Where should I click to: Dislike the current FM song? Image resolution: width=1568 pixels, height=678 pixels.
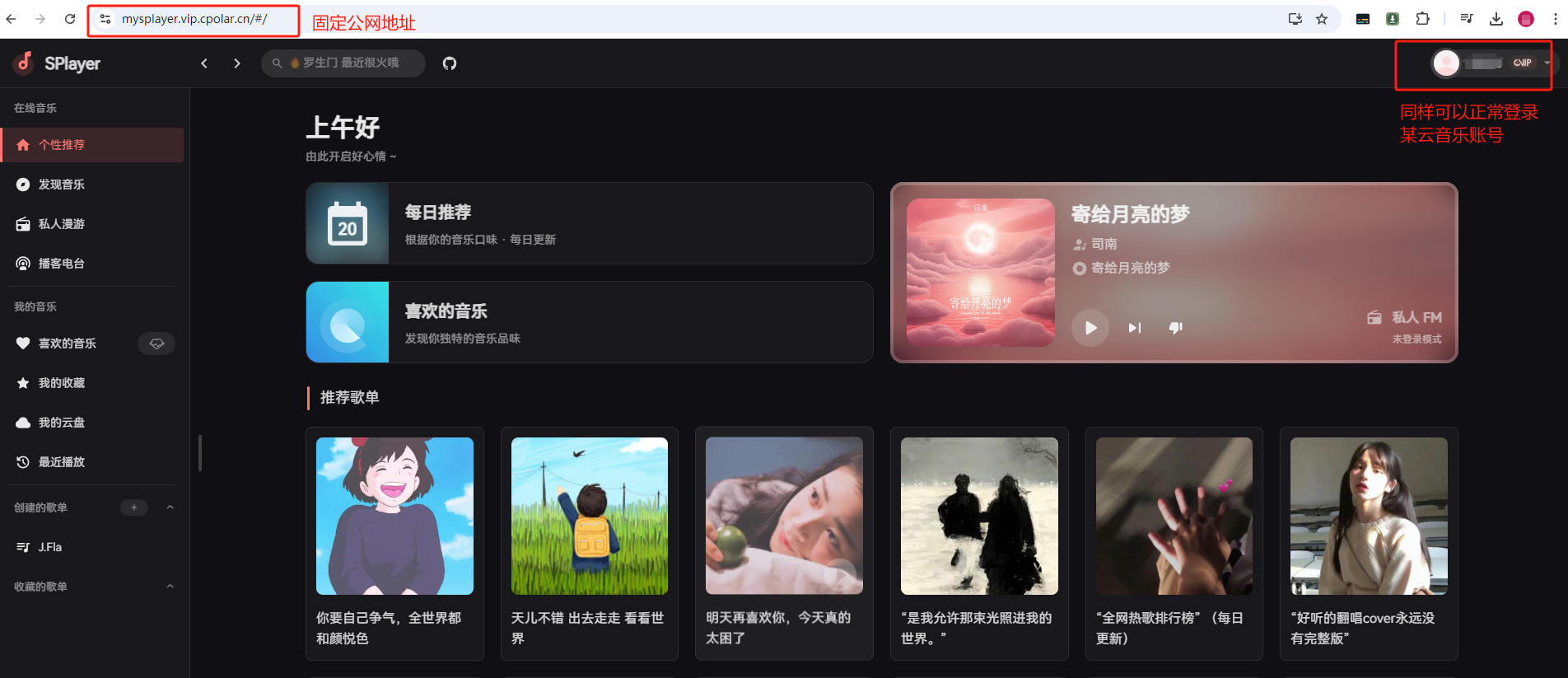[1176, 328]
